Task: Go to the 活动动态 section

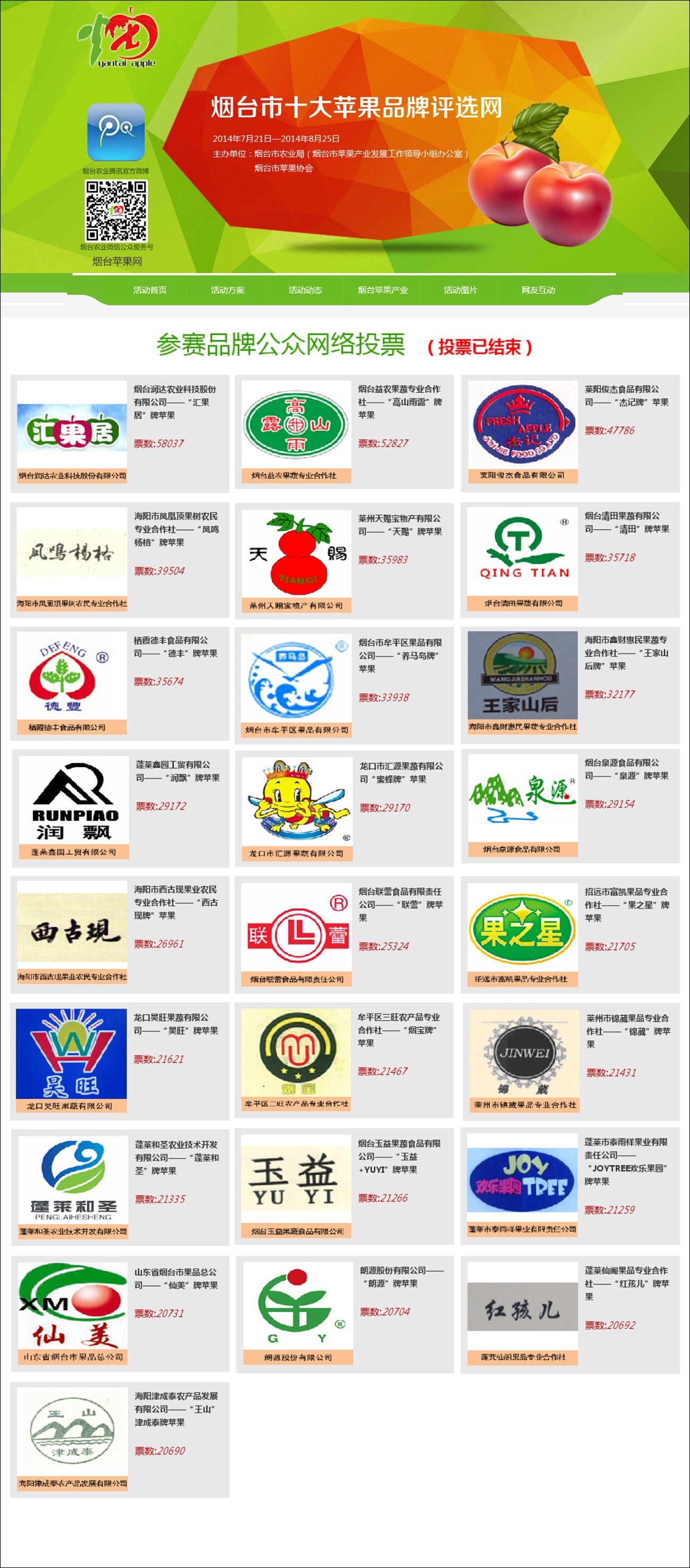Action: [305, 290]
